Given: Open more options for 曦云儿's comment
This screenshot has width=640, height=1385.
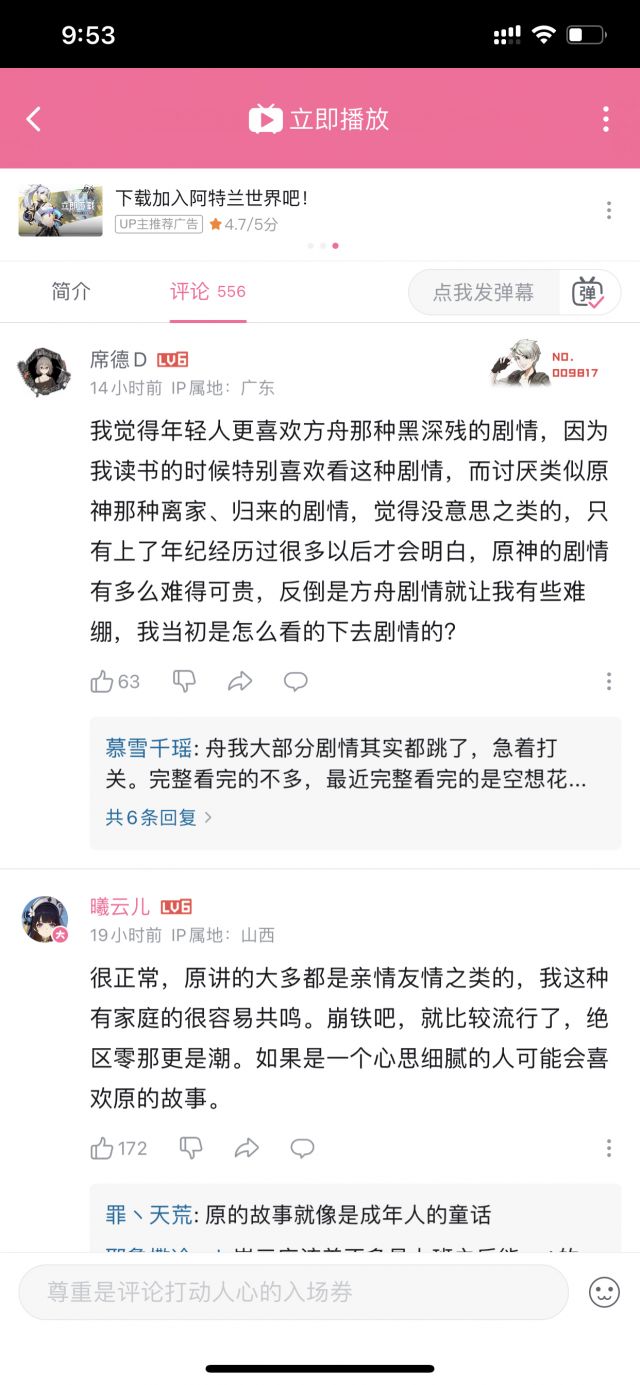Looking at the screenshot, I should click(x=608, y=1148).
